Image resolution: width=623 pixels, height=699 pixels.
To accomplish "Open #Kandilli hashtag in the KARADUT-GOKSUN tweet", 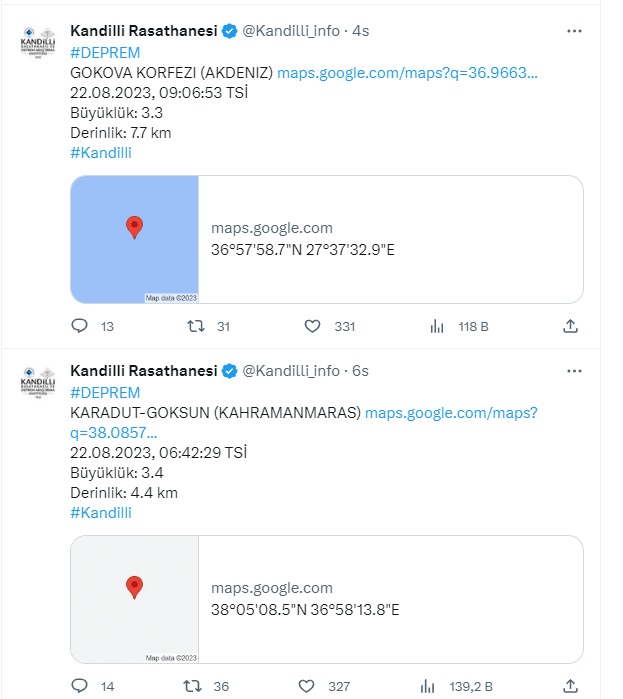I will (x=101, y=513).
